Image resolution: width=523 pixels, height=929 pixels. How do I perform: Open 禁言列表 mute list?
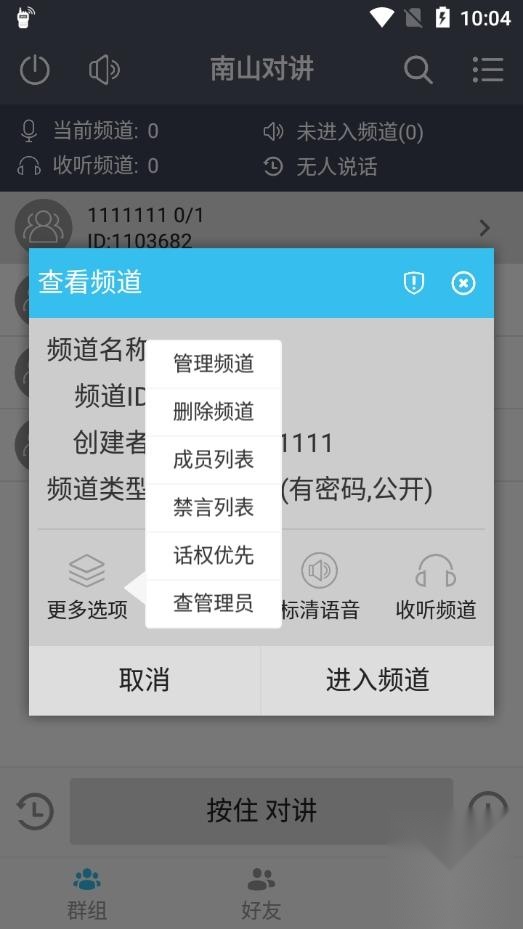213,508
